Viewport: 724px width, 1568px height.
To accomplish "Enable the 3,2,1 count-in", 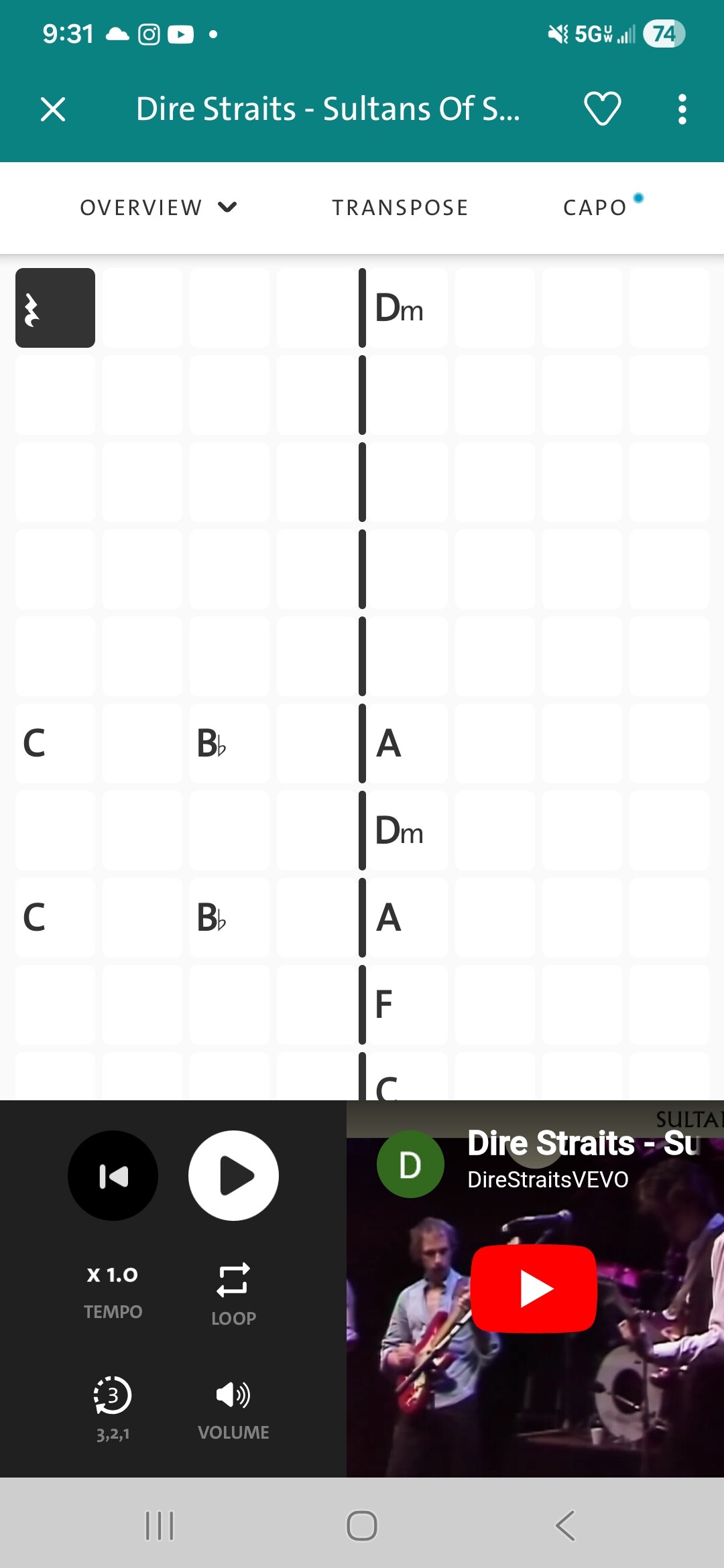I will pos(113,1406).
